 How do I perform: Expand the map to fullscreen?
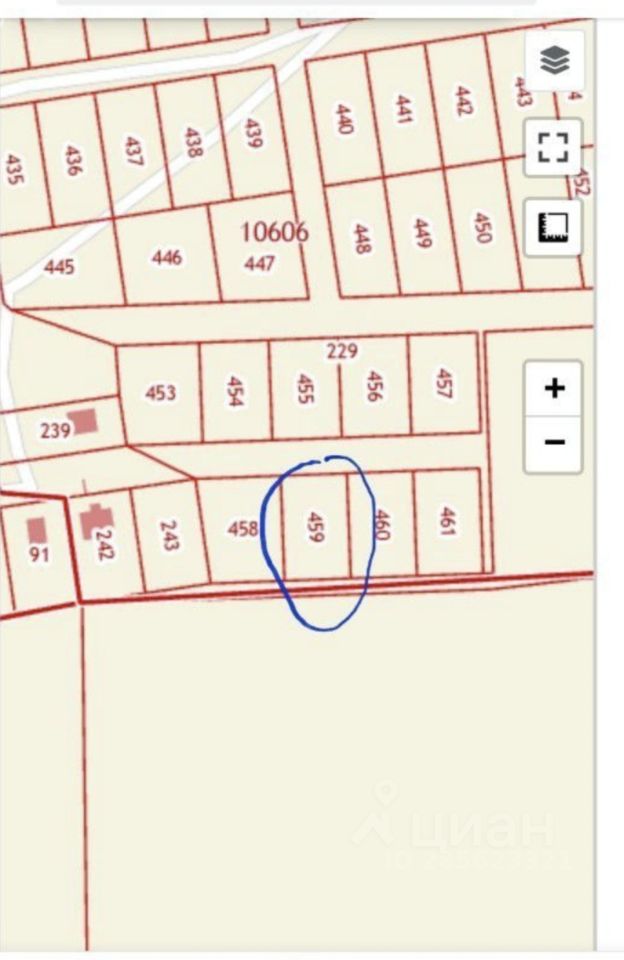(553, 147)
